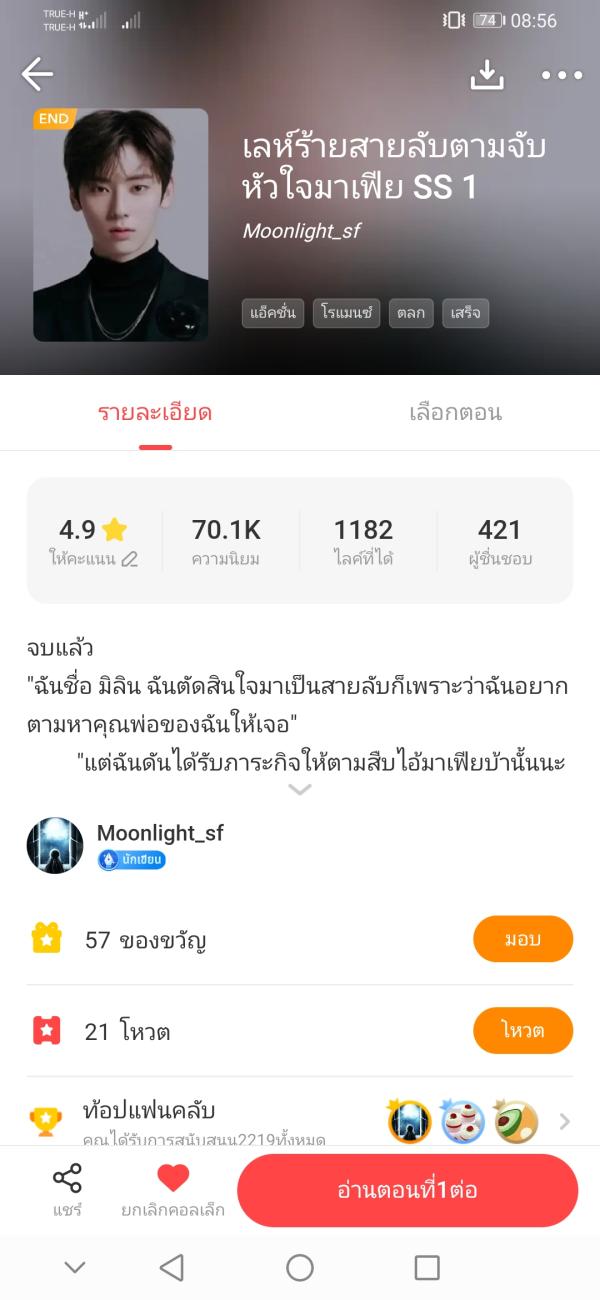Choose the ตลก genre tag
The width and height of the screenshot is (600, 1300).
click(x=410, y=313)
